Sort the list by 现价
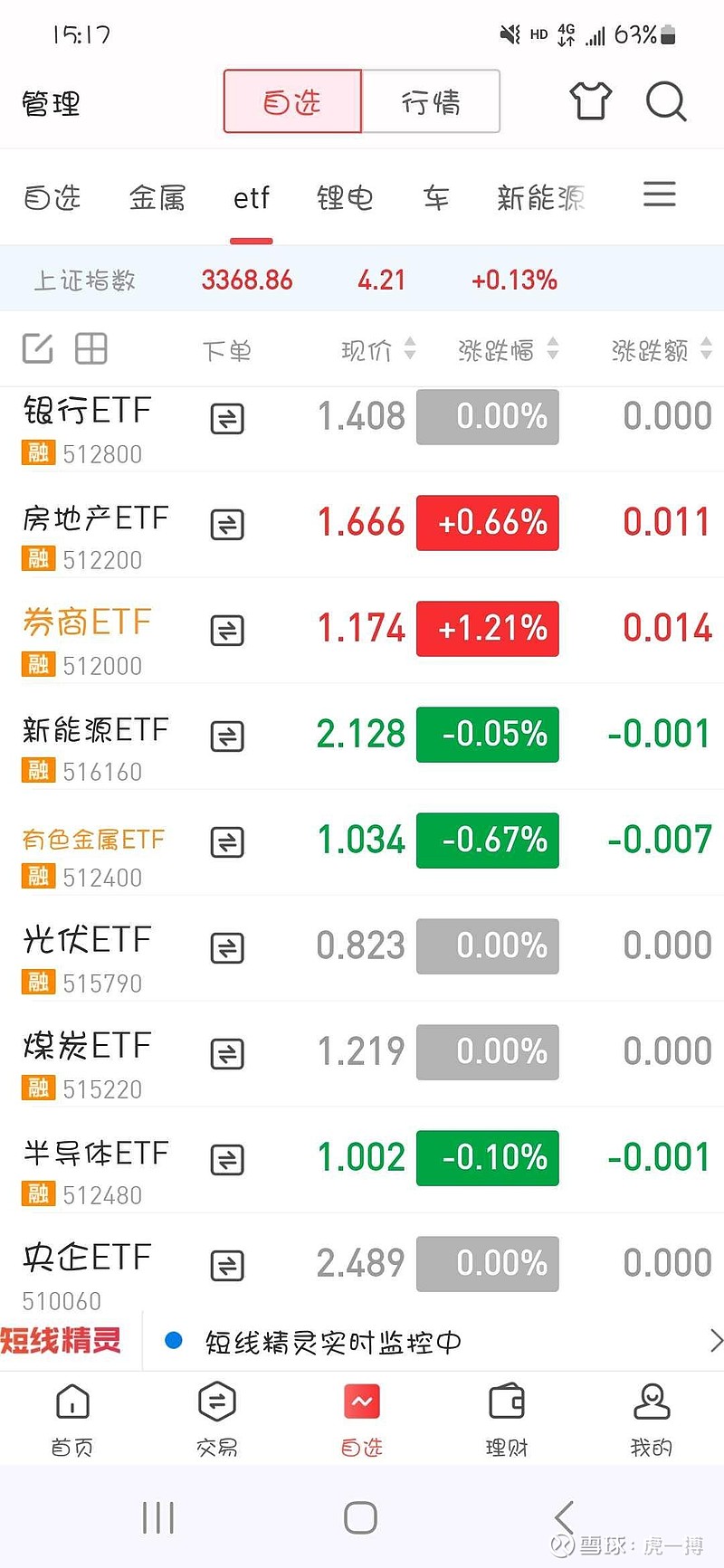Screen dimensions: 724x1568 [x=377, y=349]
